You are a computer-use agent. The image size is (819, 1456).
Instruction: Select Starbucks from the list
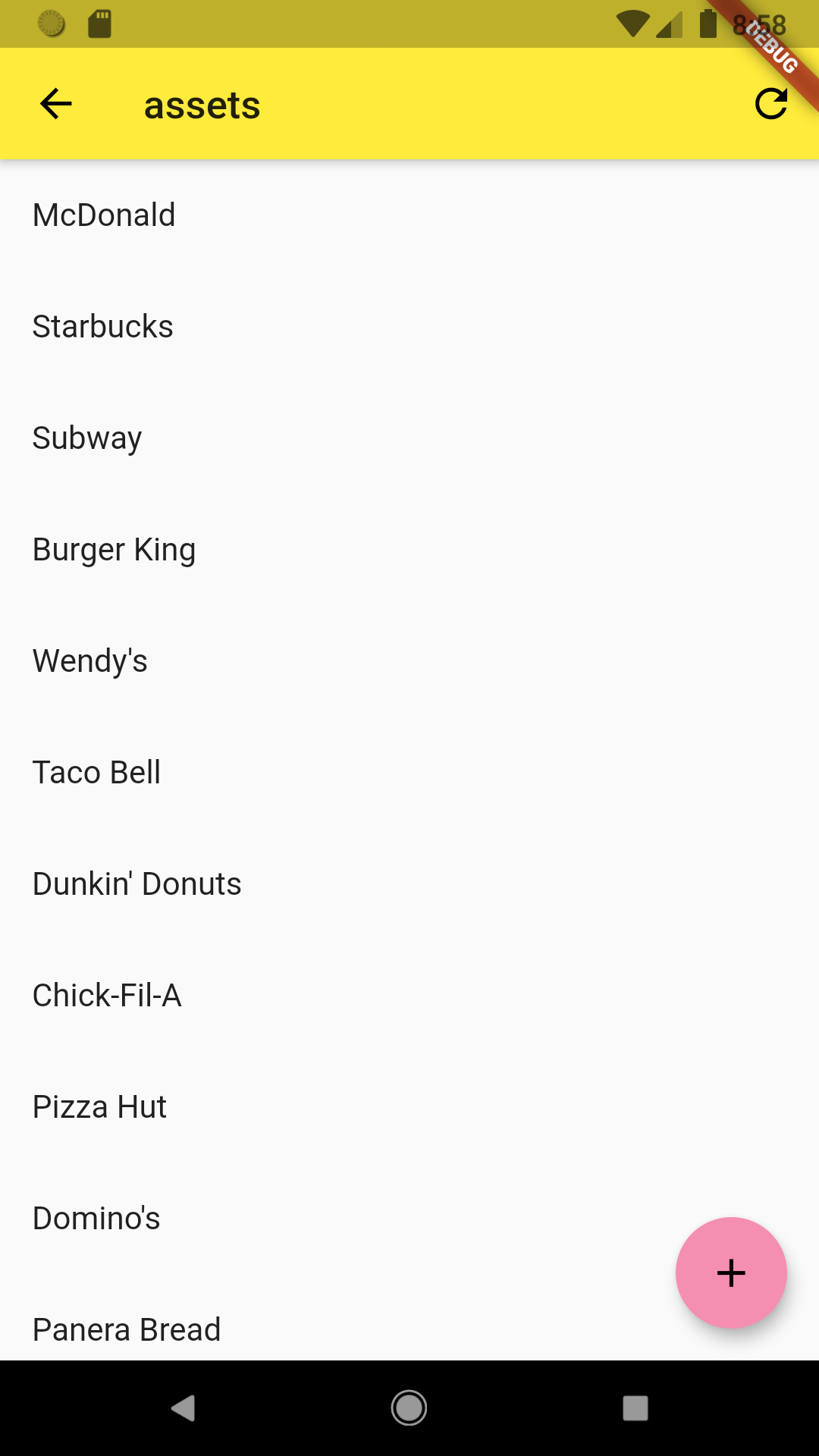coord(409,327)
